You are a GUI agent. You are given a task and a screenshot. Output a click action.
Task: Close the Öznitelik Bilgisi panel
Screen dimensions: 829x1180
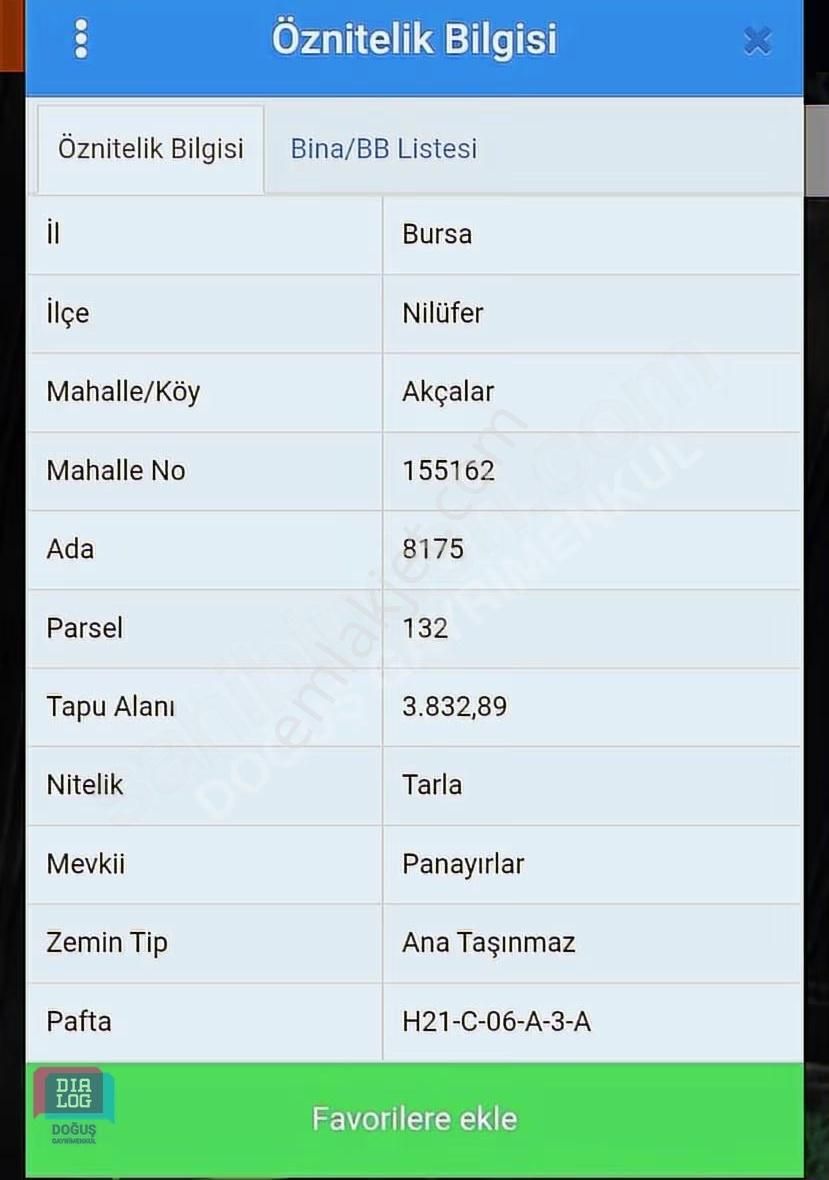coord(757,41)
